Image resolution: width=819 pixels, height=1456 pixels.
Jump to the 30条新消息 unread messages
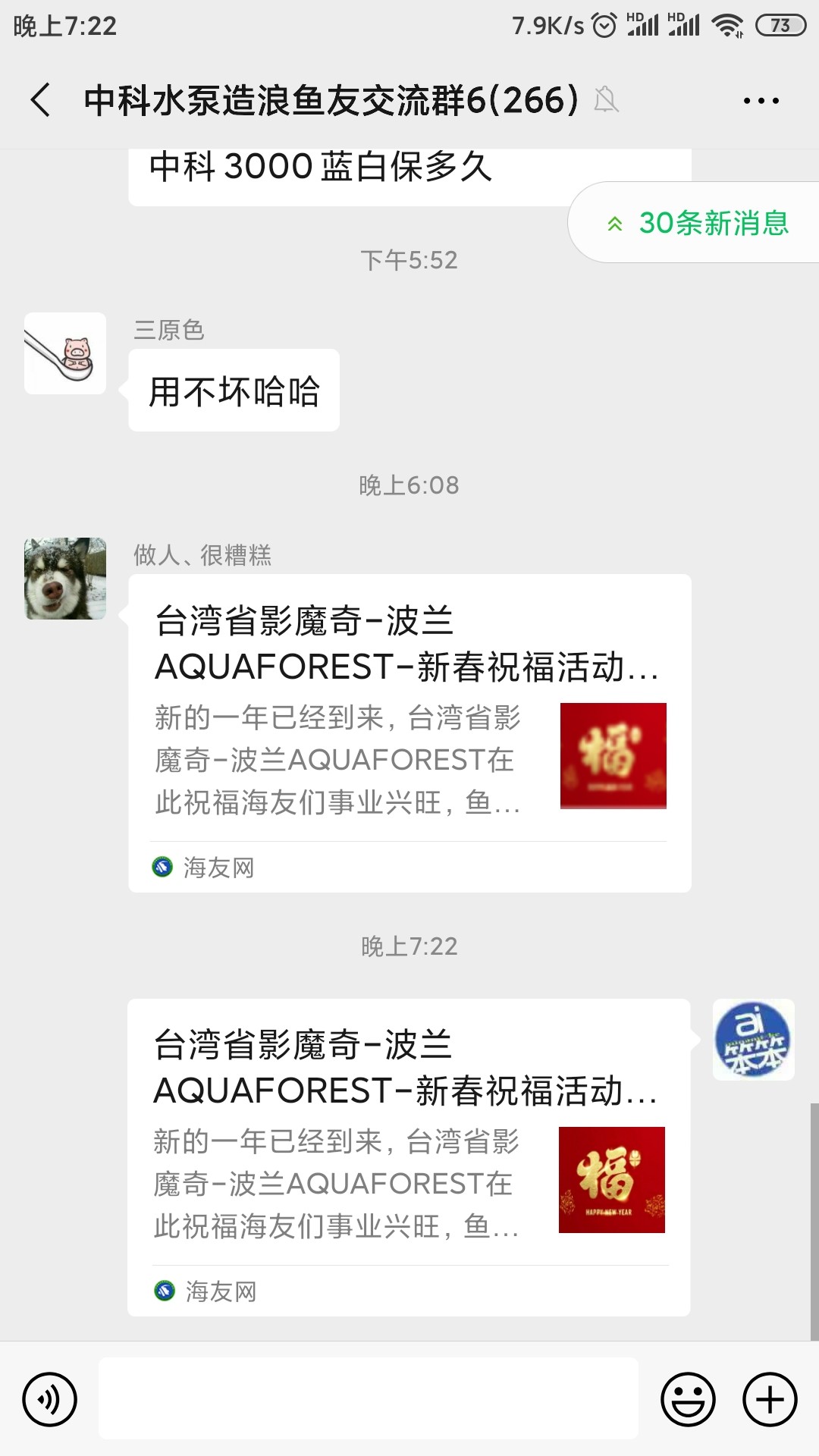(x=699, y=223)
